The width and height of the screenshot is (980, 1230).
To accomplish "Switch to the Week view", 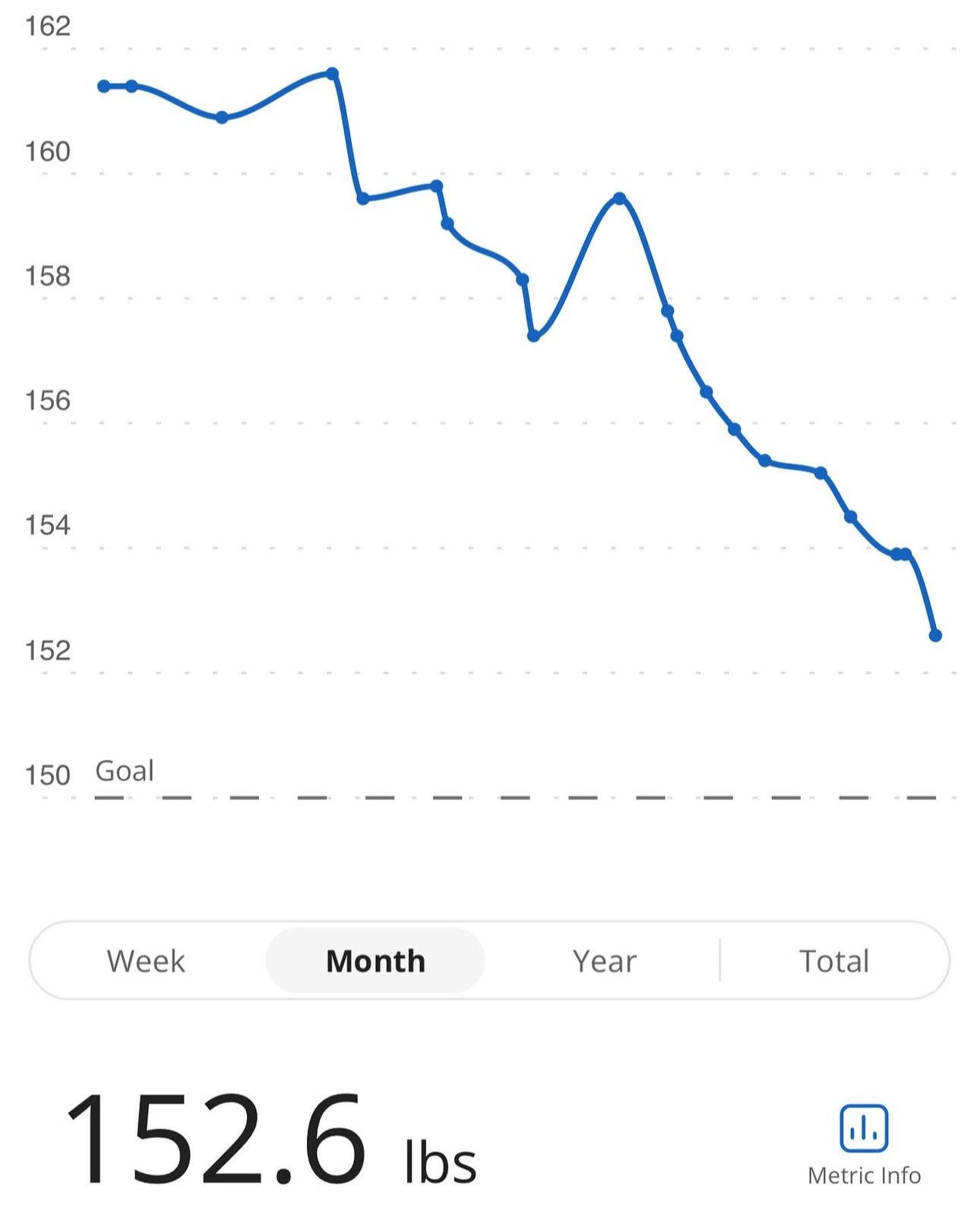I will pos(146,961).
